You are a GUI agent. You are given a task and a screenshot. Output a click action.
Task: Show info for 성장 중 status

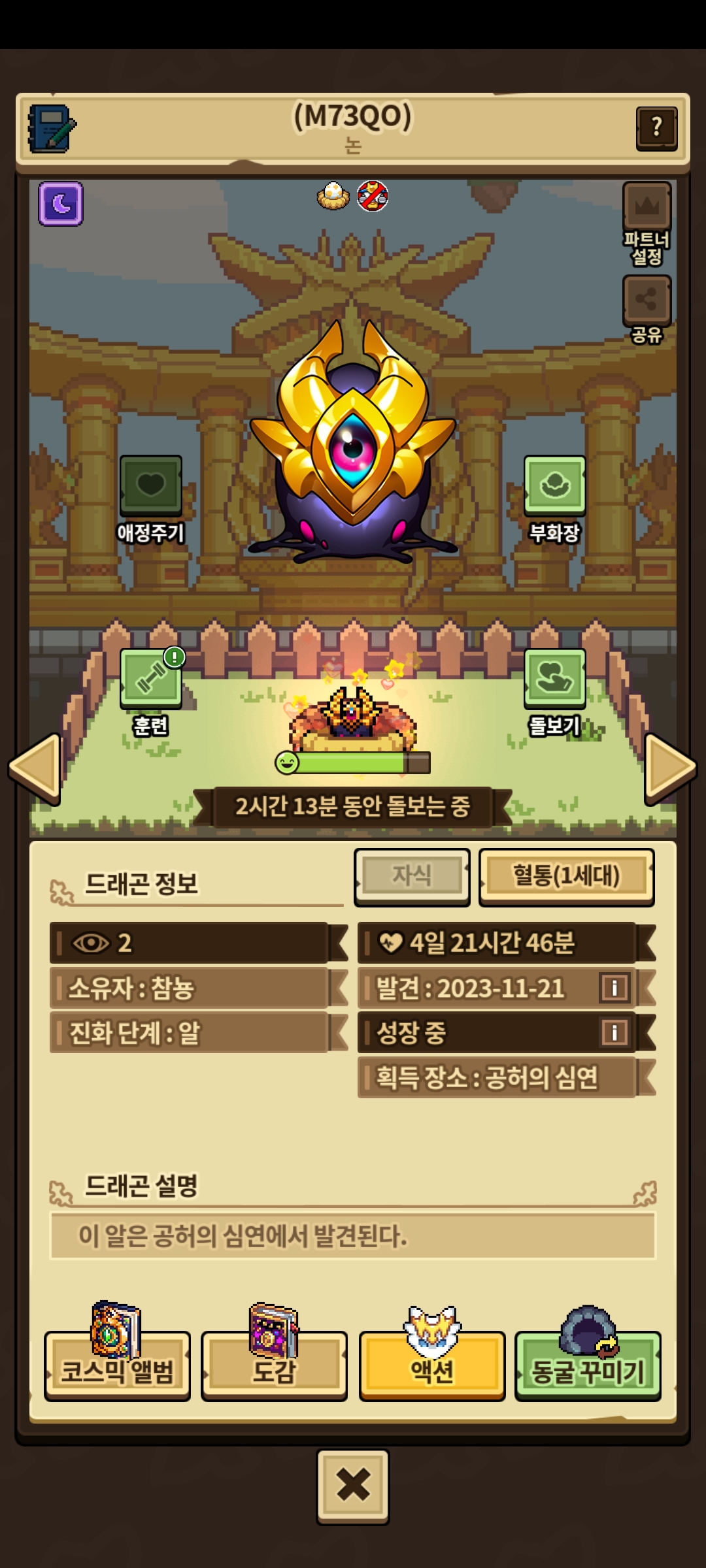[x=614, y=1033]
